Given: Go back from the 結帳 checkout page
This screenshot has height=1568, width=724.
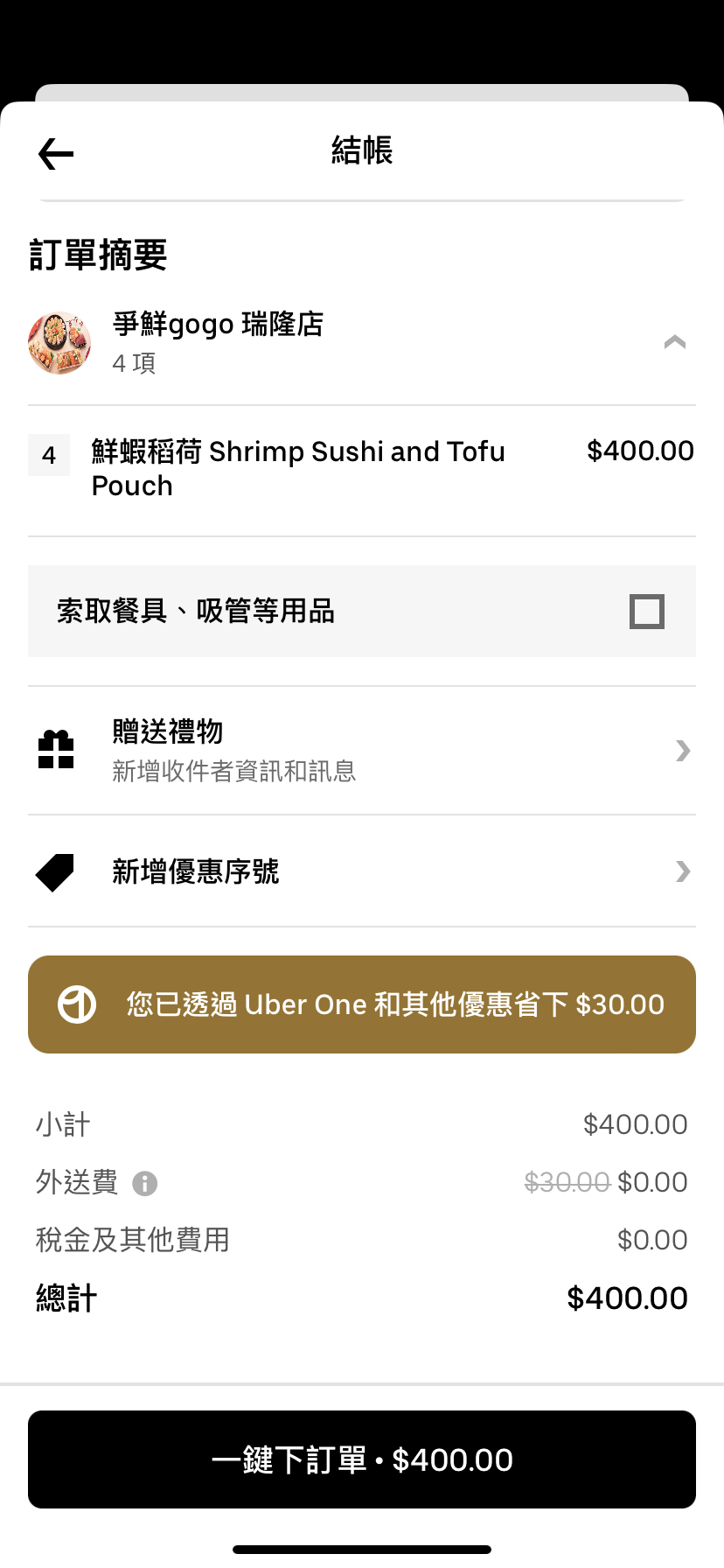Looking at the screenshot, I should pyautogui.click(x=56, y=154).
